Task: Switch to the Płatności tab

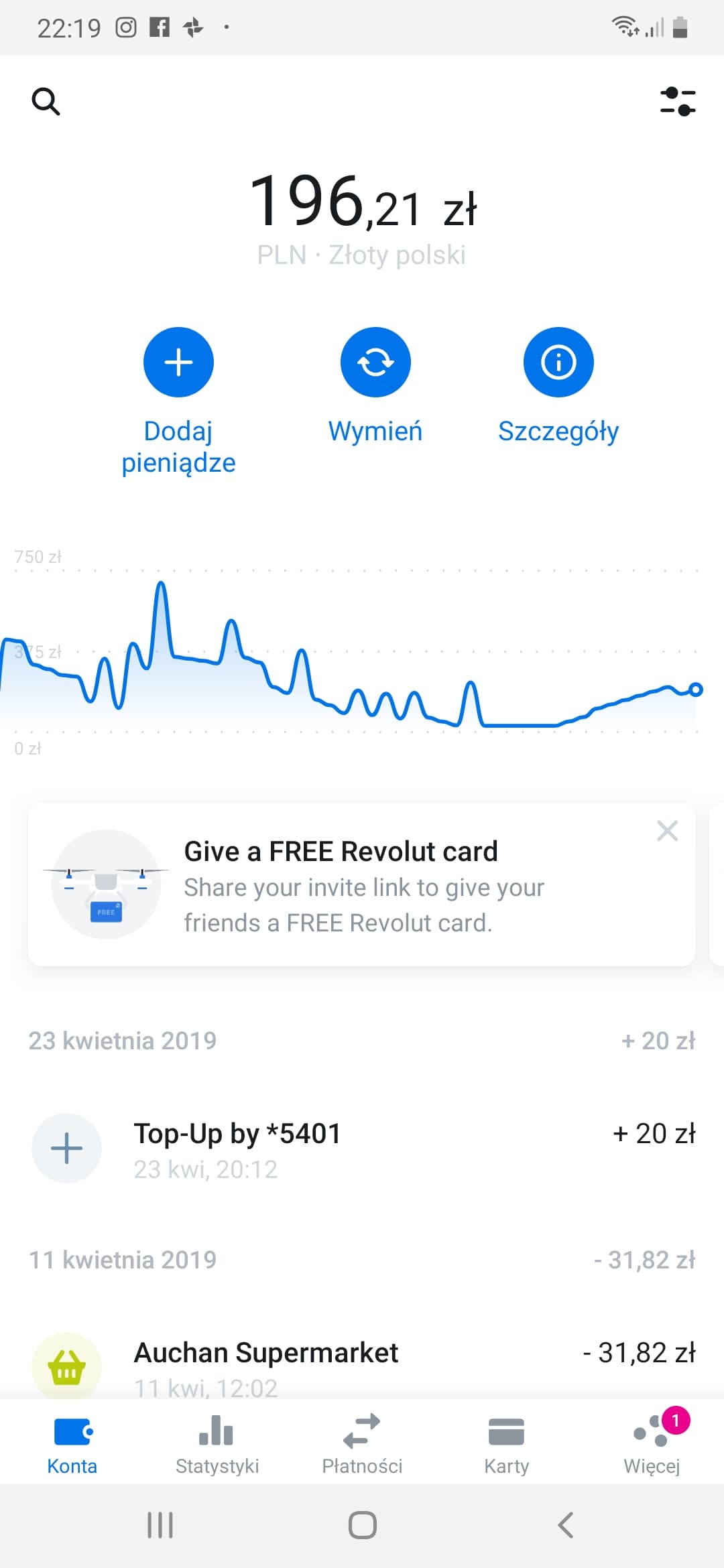Action: (362, 1445)
